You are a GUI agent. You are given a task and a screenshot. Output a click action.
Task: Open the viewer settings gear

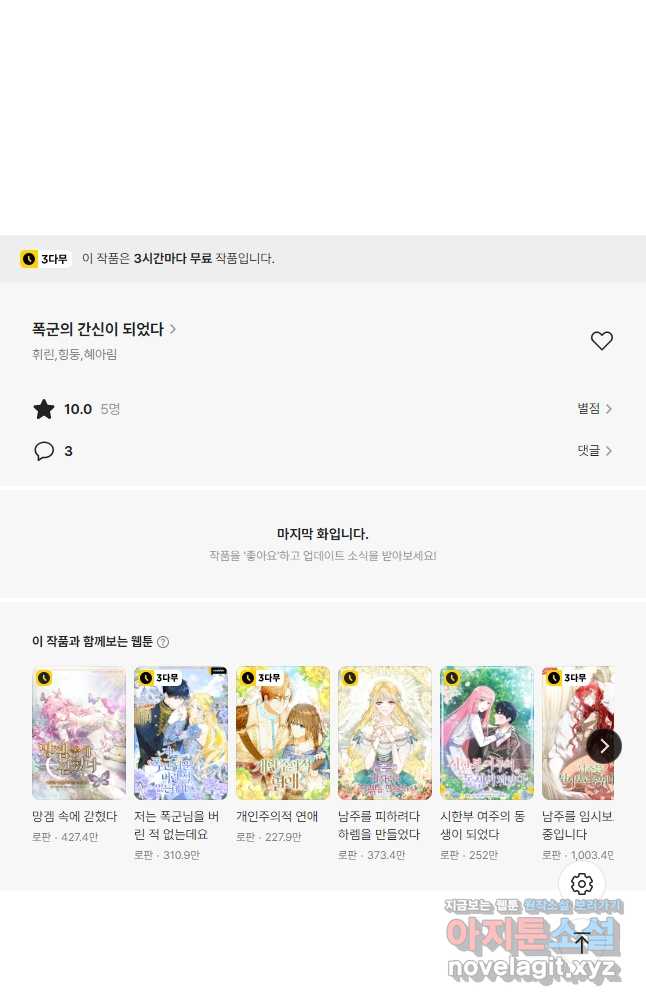click(x=582, y=884)
